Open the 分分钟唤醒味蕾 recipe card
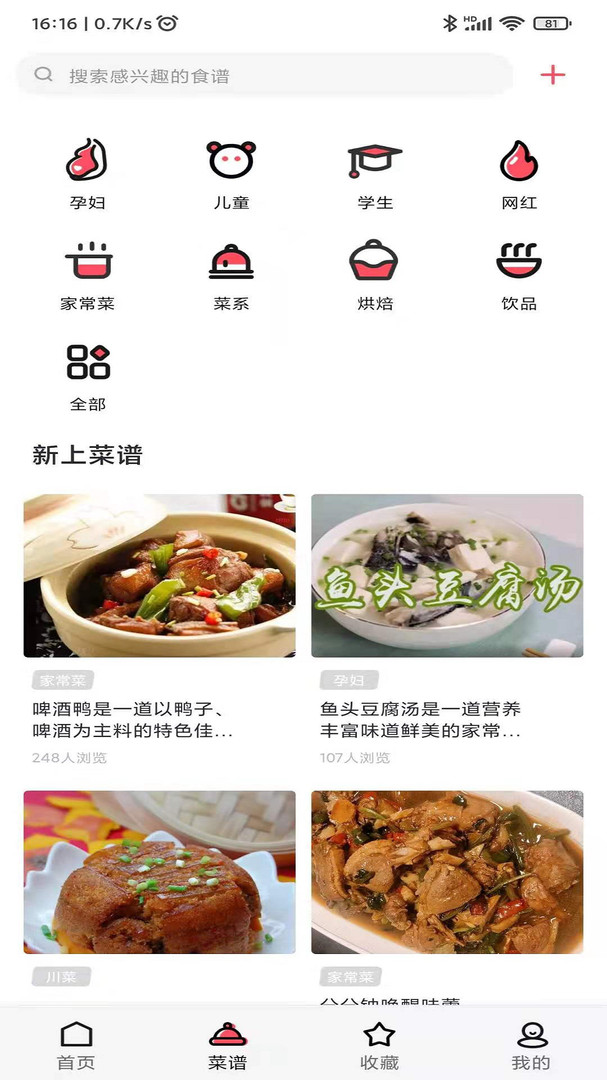Viewport: 607px width, 1080px height. pyautogui.click(x=447, y=895)
